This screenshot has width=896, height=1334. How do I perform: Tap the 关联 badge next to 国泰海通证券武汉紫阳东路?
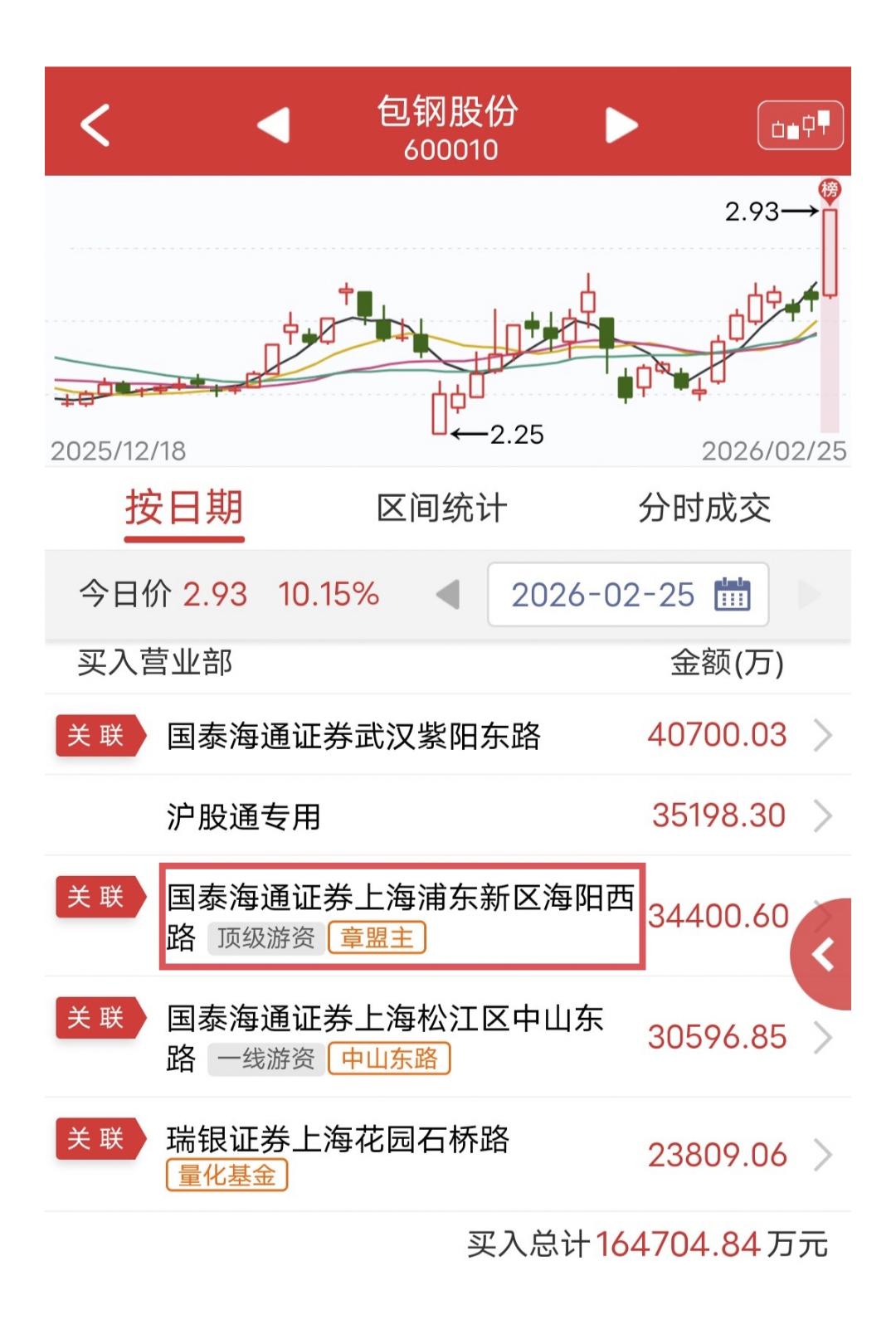pos(99,733)
